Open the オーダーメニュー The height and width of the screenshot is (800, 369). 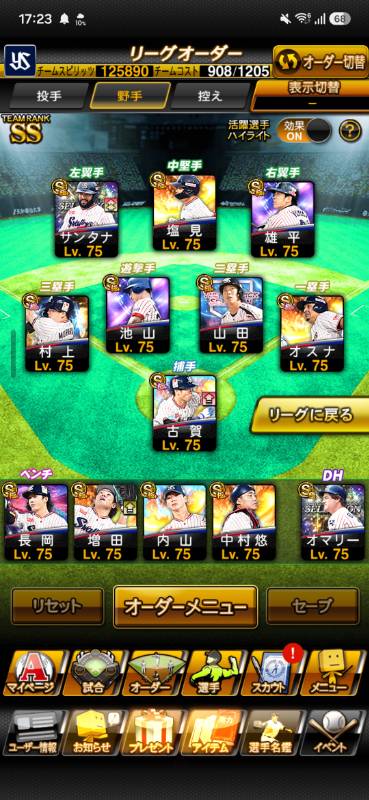[185, 607]
